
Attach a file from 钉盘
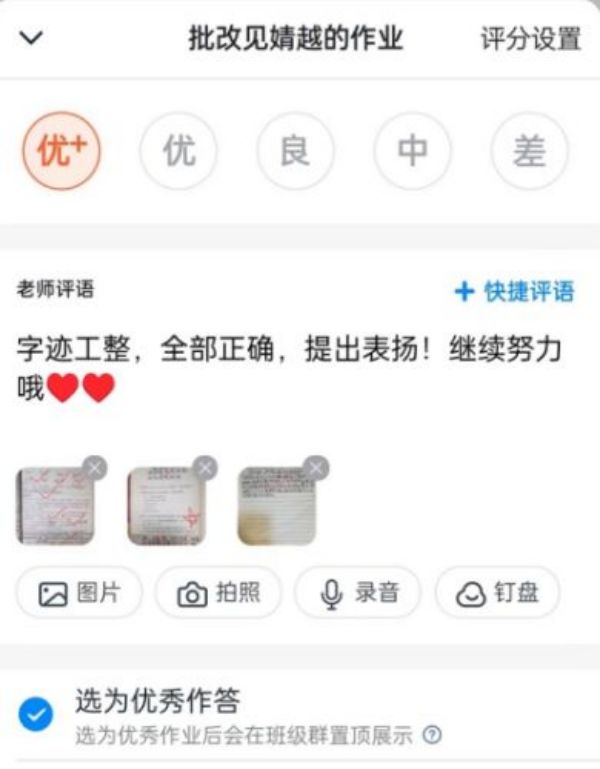[497, 593]
